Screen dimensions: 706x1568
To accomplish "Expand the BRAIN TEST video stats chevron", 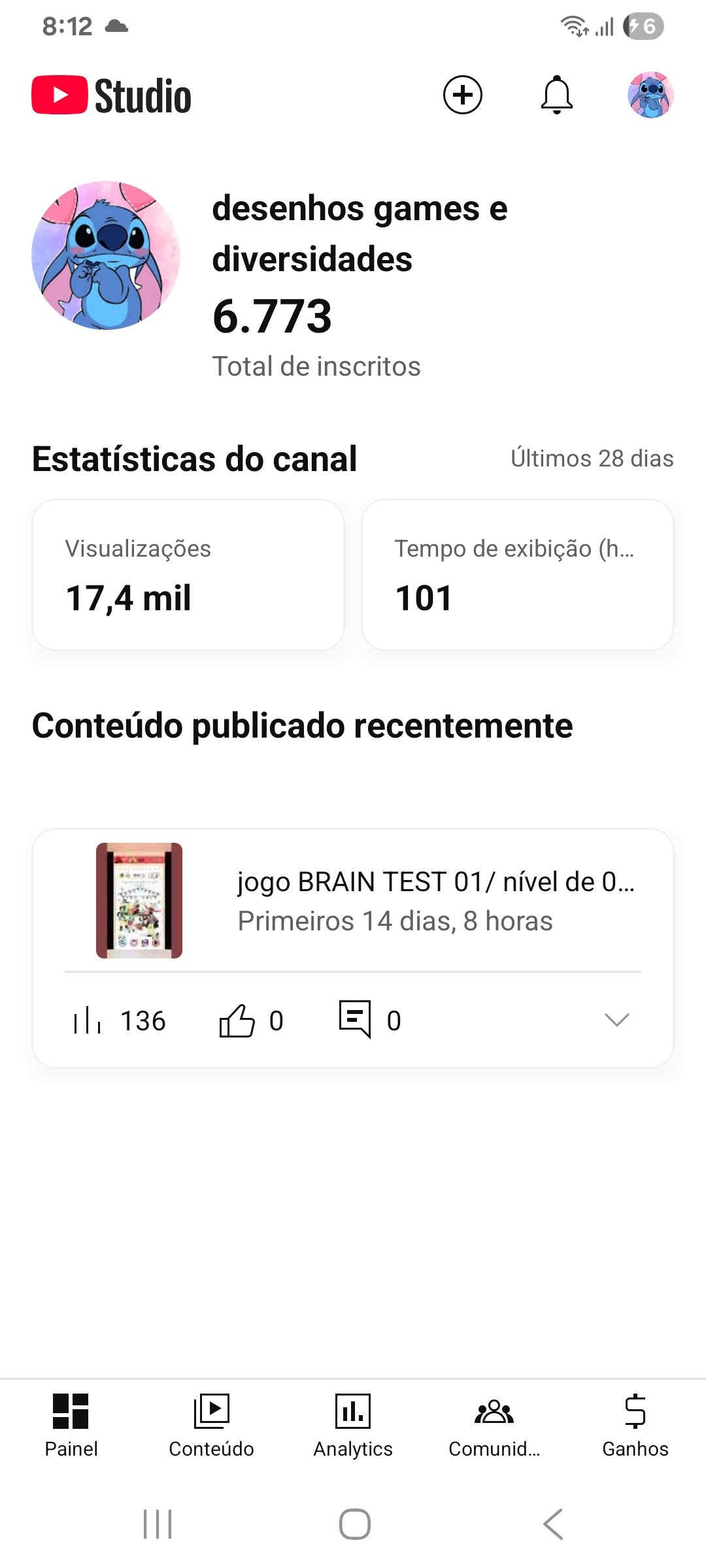I will click(x=616, y=1020).
